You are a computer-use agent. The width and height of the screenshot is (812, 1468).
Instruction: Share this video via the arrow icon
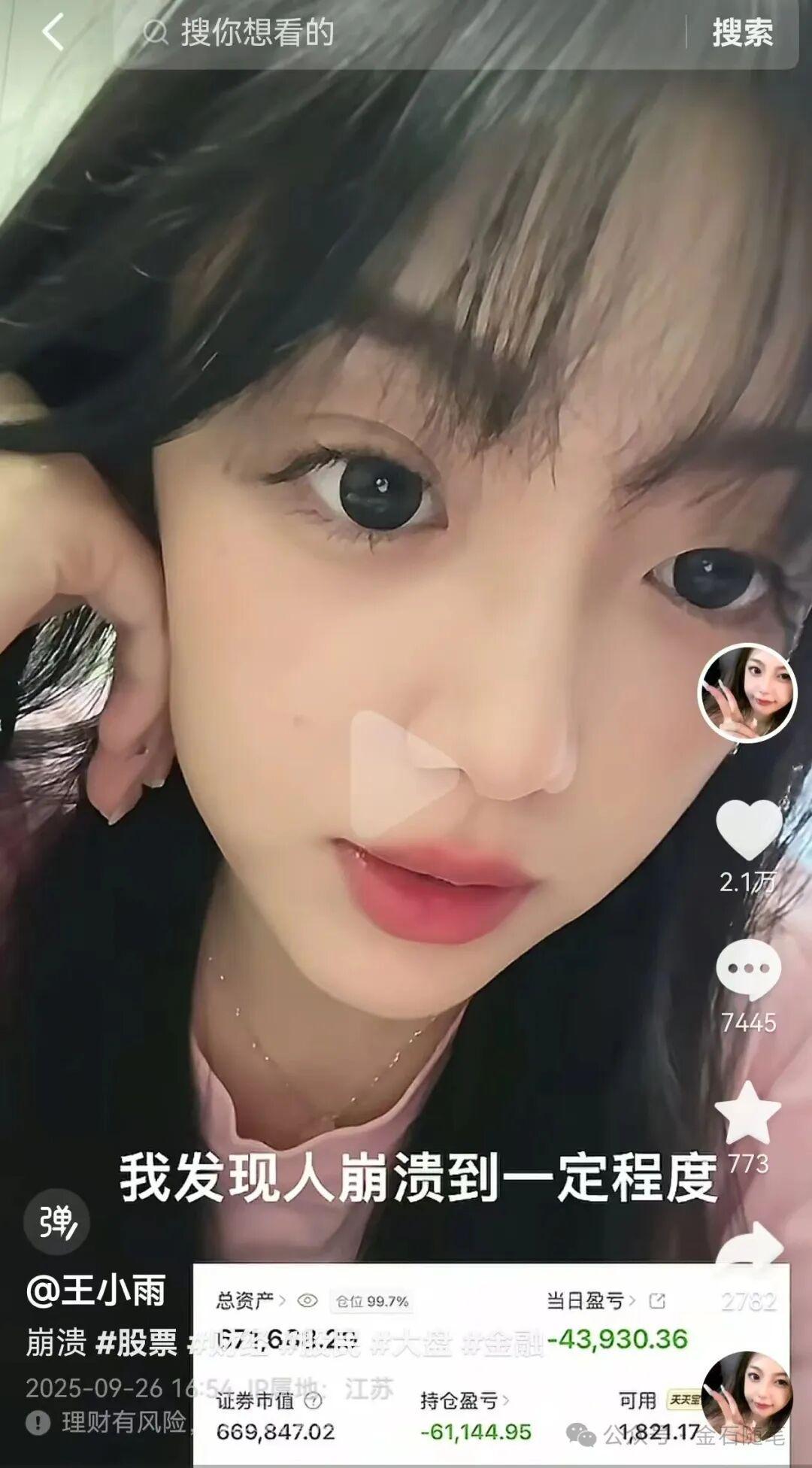point(750,1250)
